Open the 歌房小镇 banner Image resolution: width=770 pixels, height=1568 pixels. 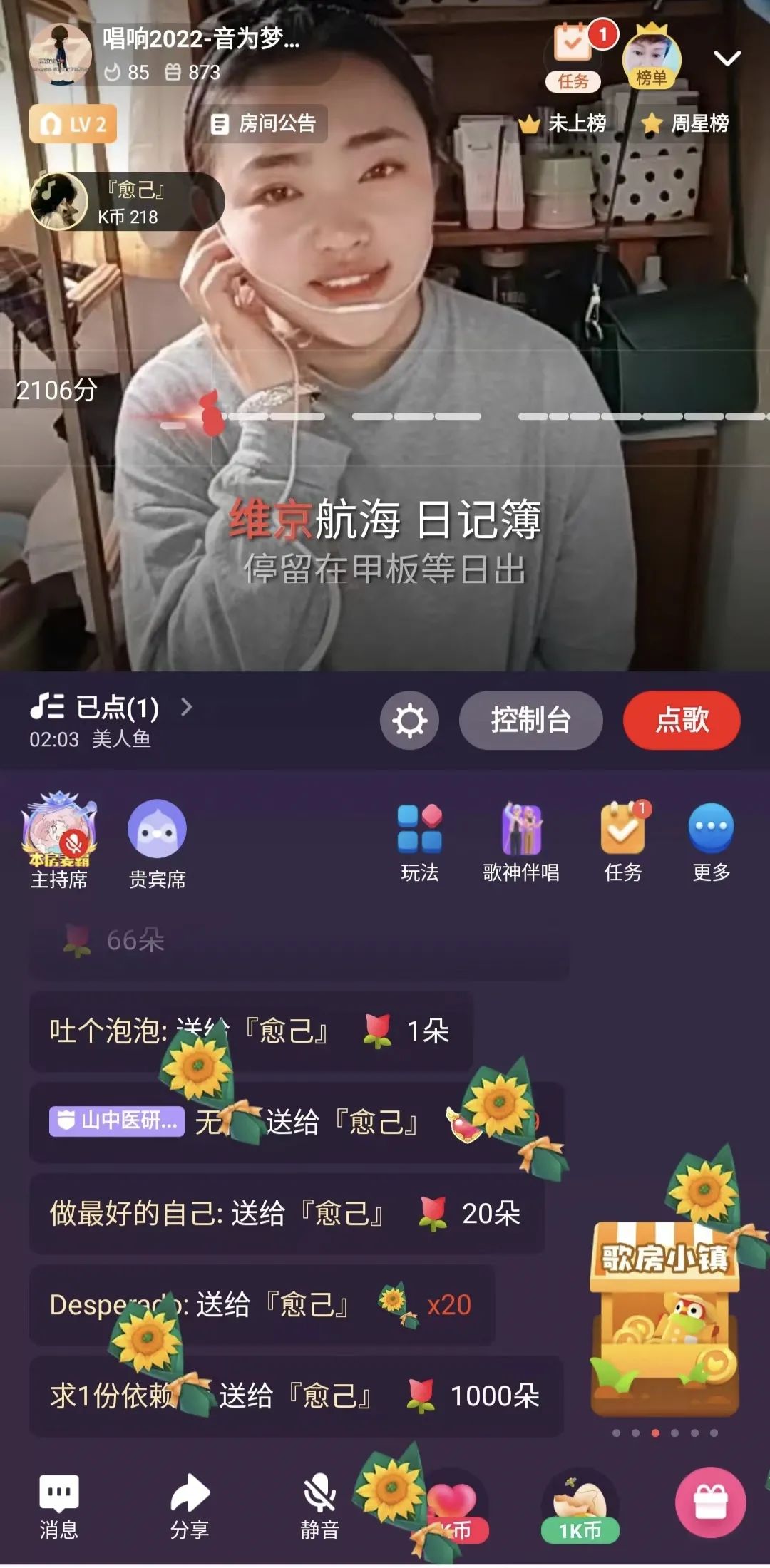coord(664,1319)
